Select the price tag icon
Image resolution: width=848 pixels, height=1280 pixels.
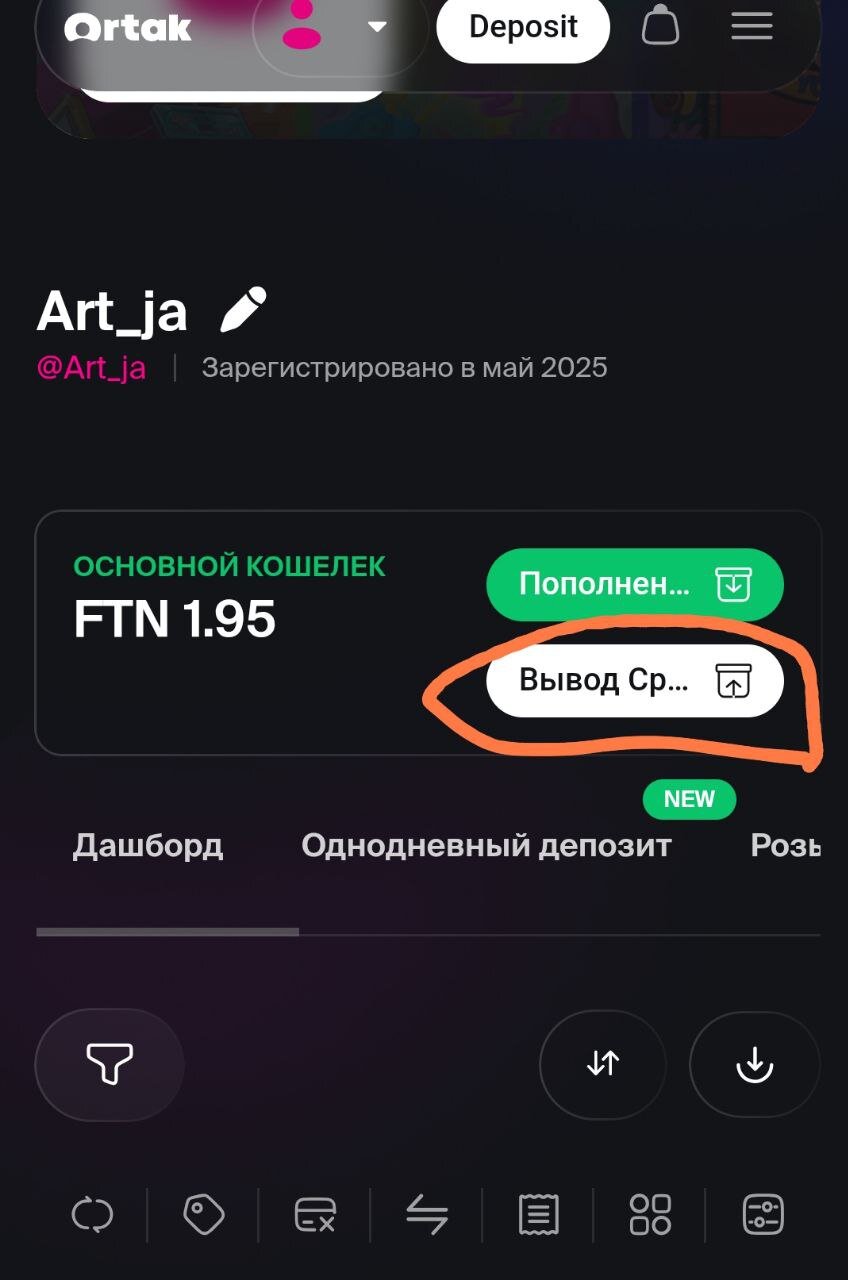click(x=204, y=1215)
